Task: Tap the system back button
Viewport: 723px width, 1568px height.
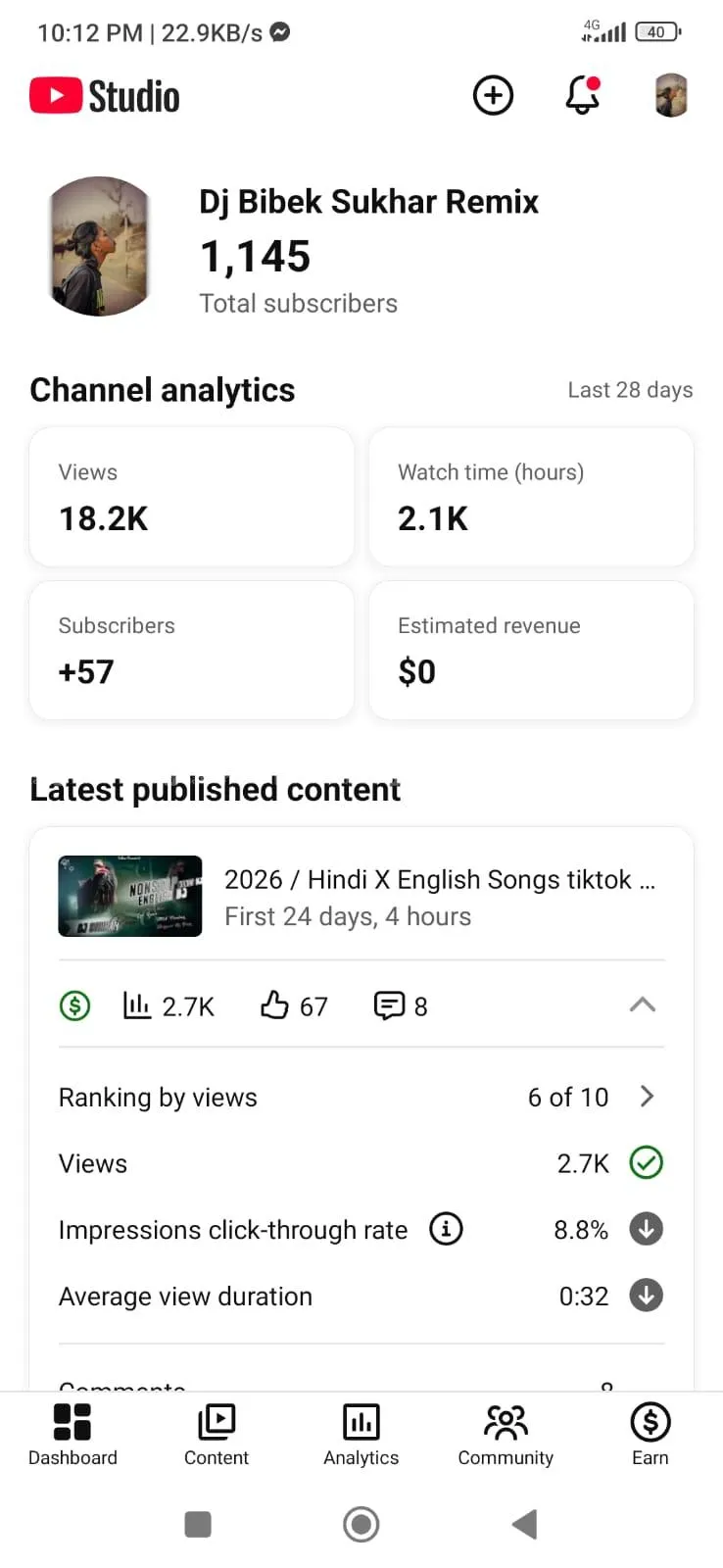Action: 525,1524
